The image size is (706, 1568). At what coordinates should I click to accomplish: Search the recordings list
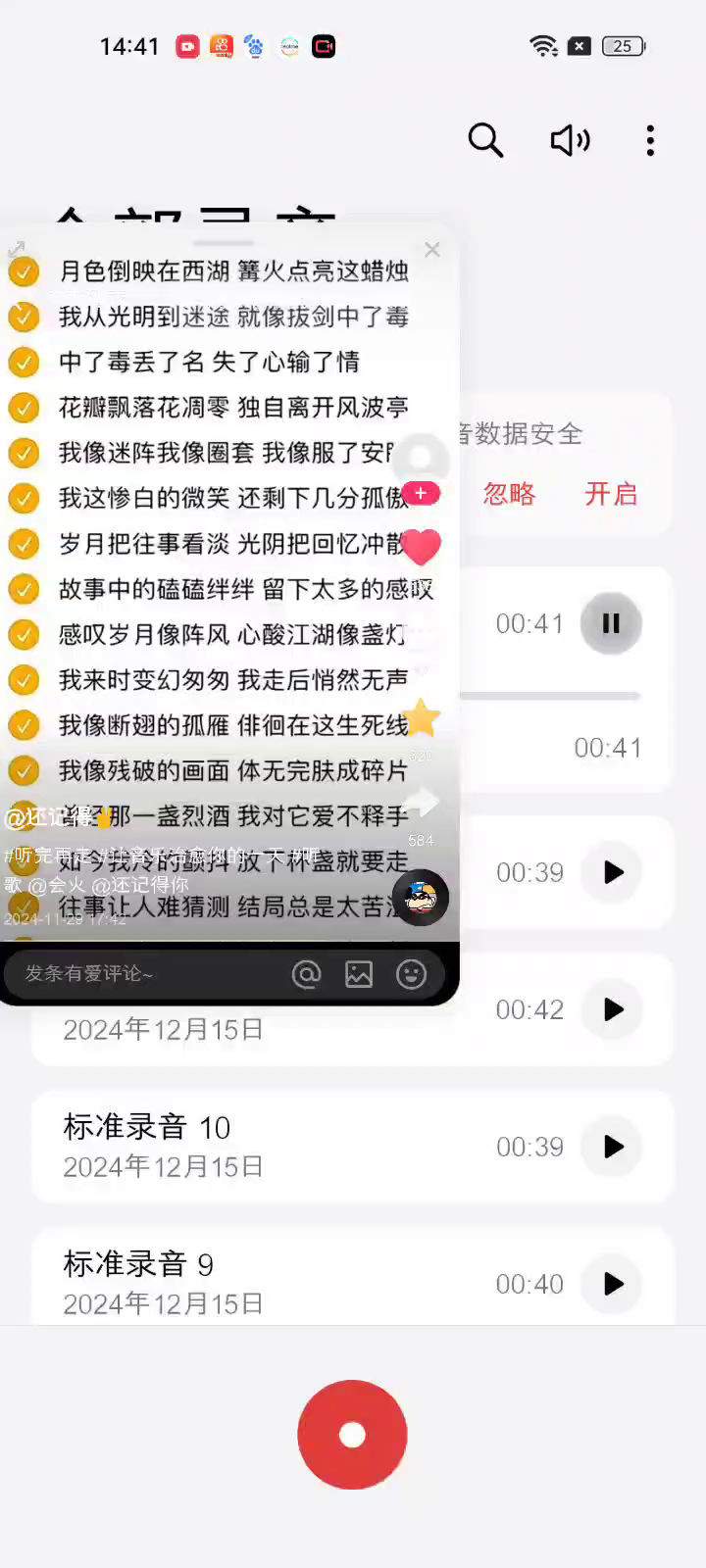coord(485,141)
